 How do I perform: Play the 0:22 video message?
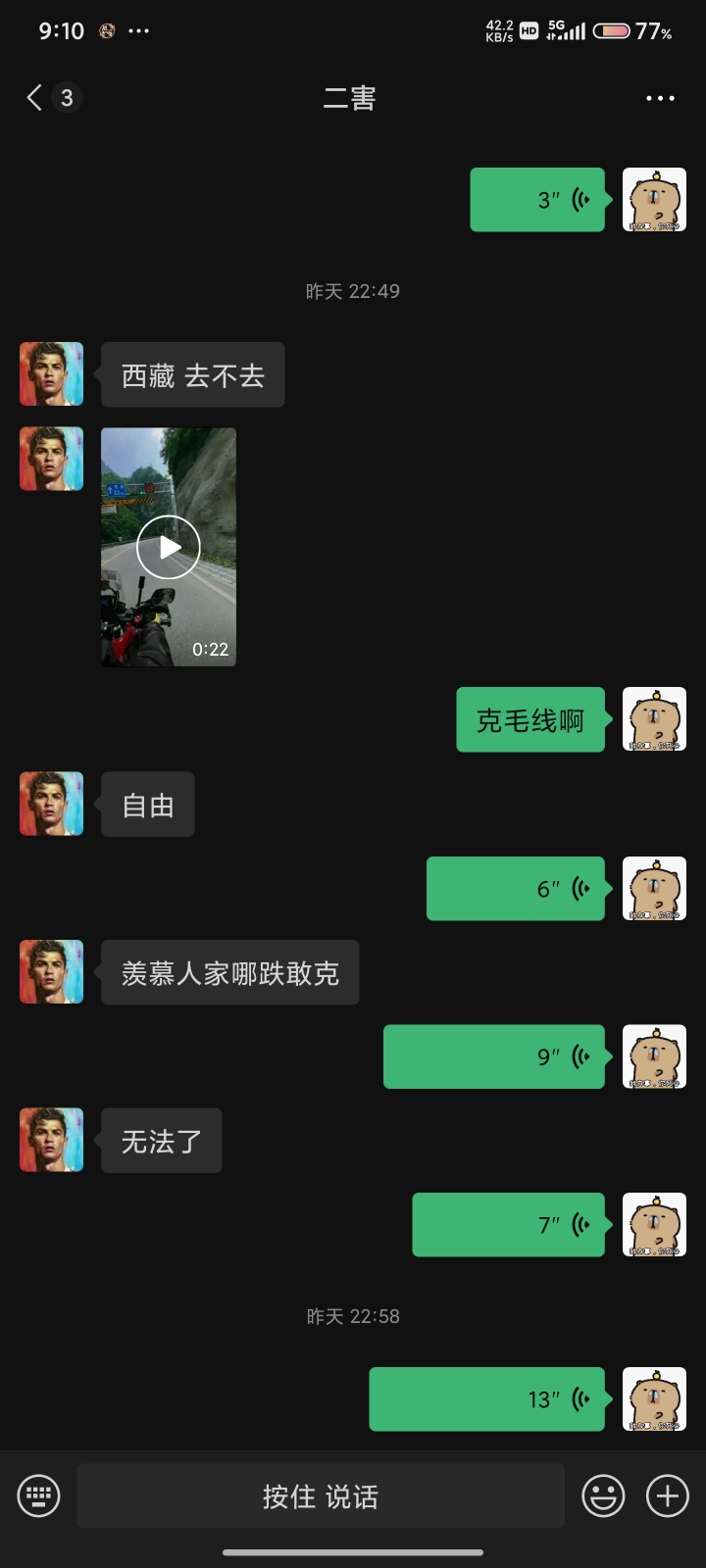click(x=169, y=547)
